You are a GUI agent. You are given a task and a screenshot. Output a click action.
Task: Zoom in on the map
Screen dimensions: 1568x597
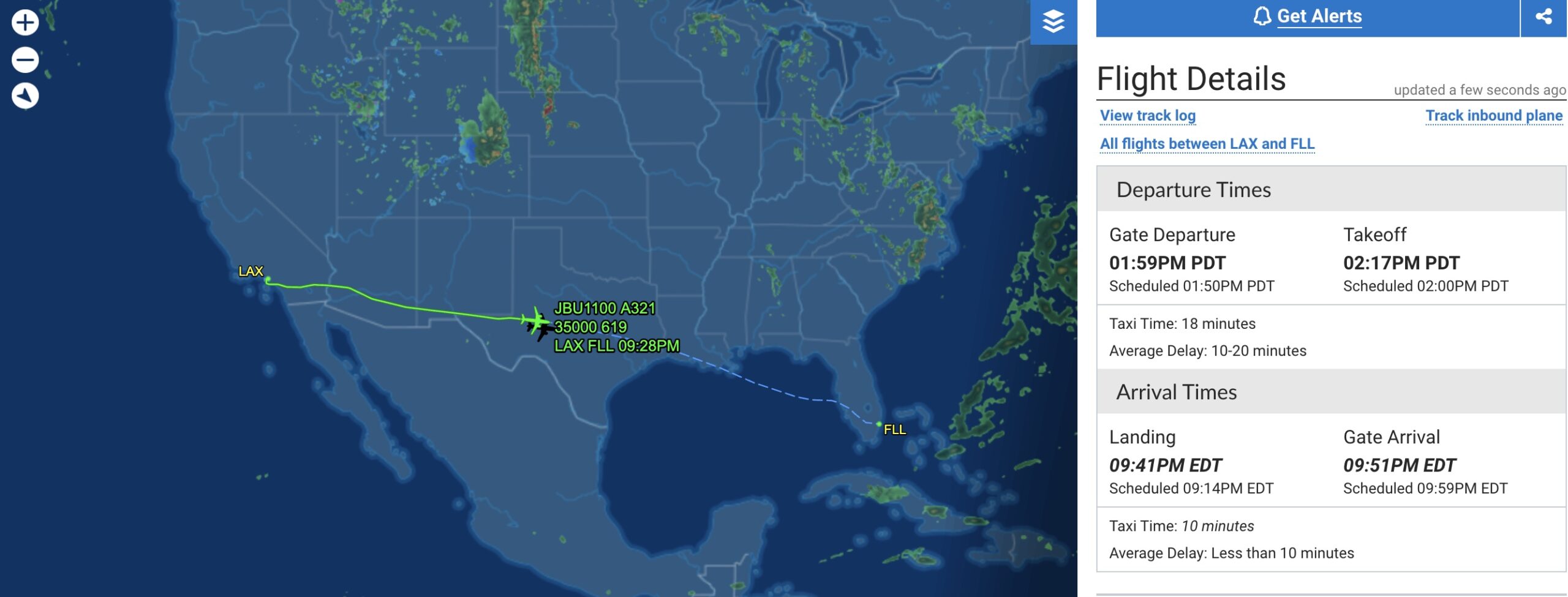click(x=25, y=23)
